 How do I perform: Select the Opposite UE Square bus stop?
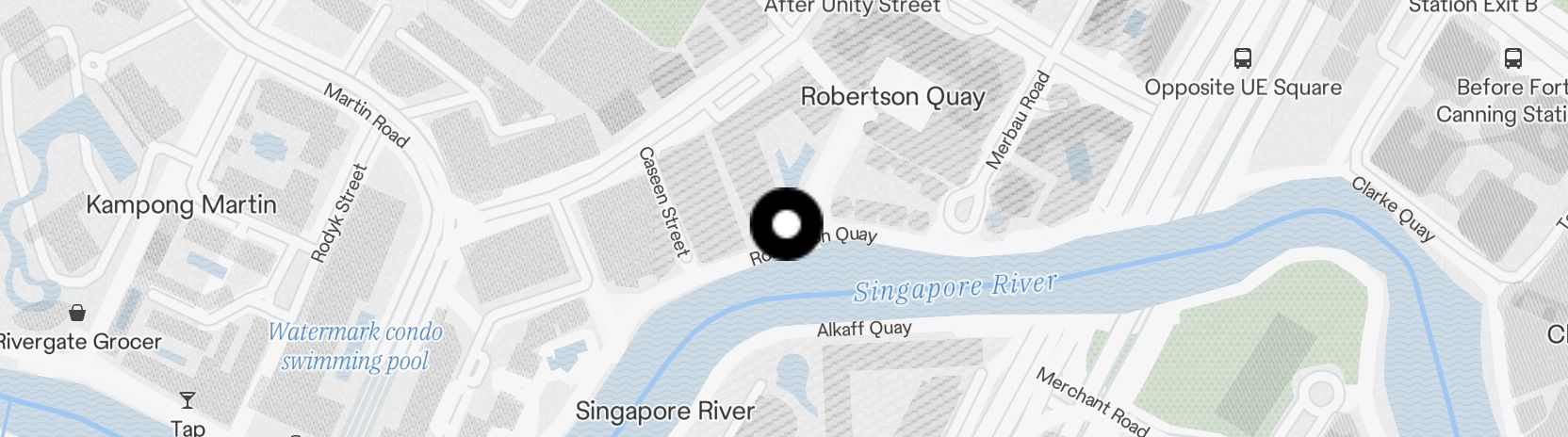coord(1243,58)
